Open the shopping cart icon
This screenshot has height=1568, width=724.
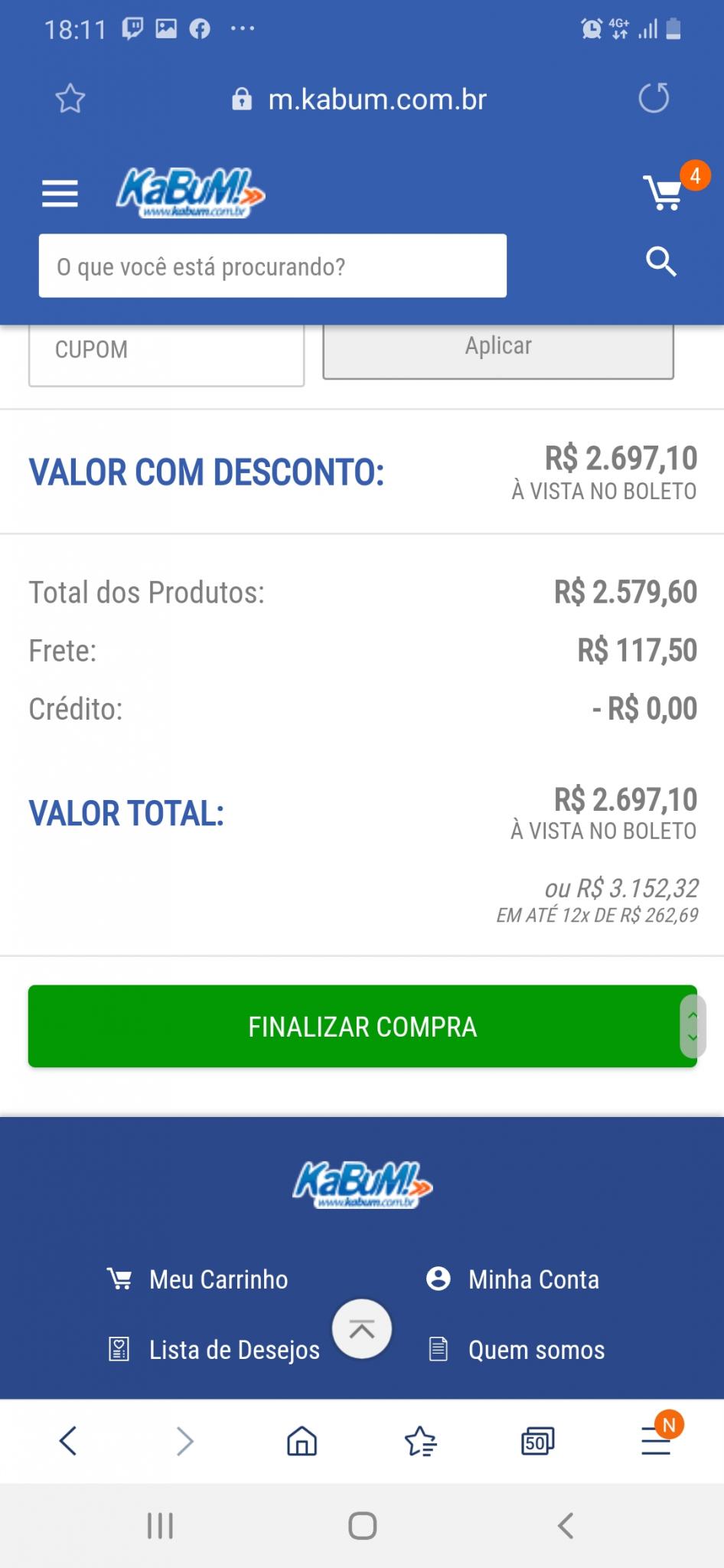pos(664,191)
